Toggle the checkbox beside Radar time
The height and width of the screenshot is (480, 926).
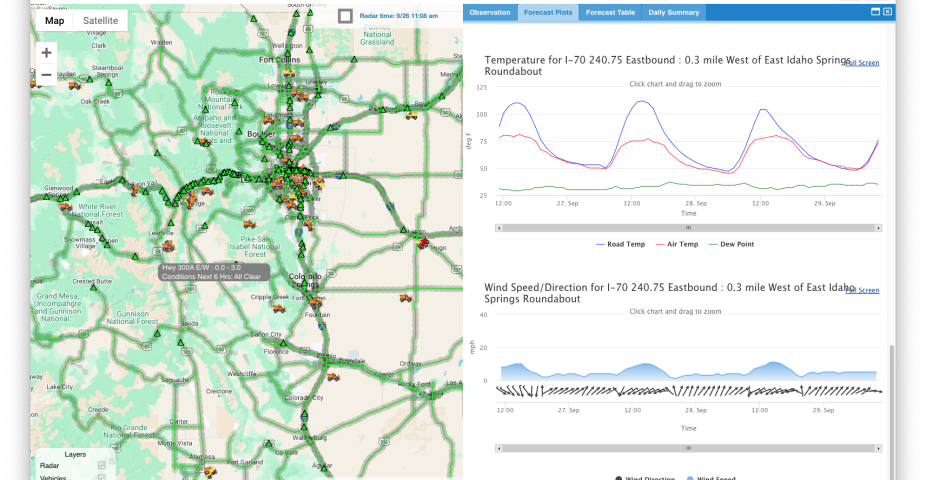[345, 16]
